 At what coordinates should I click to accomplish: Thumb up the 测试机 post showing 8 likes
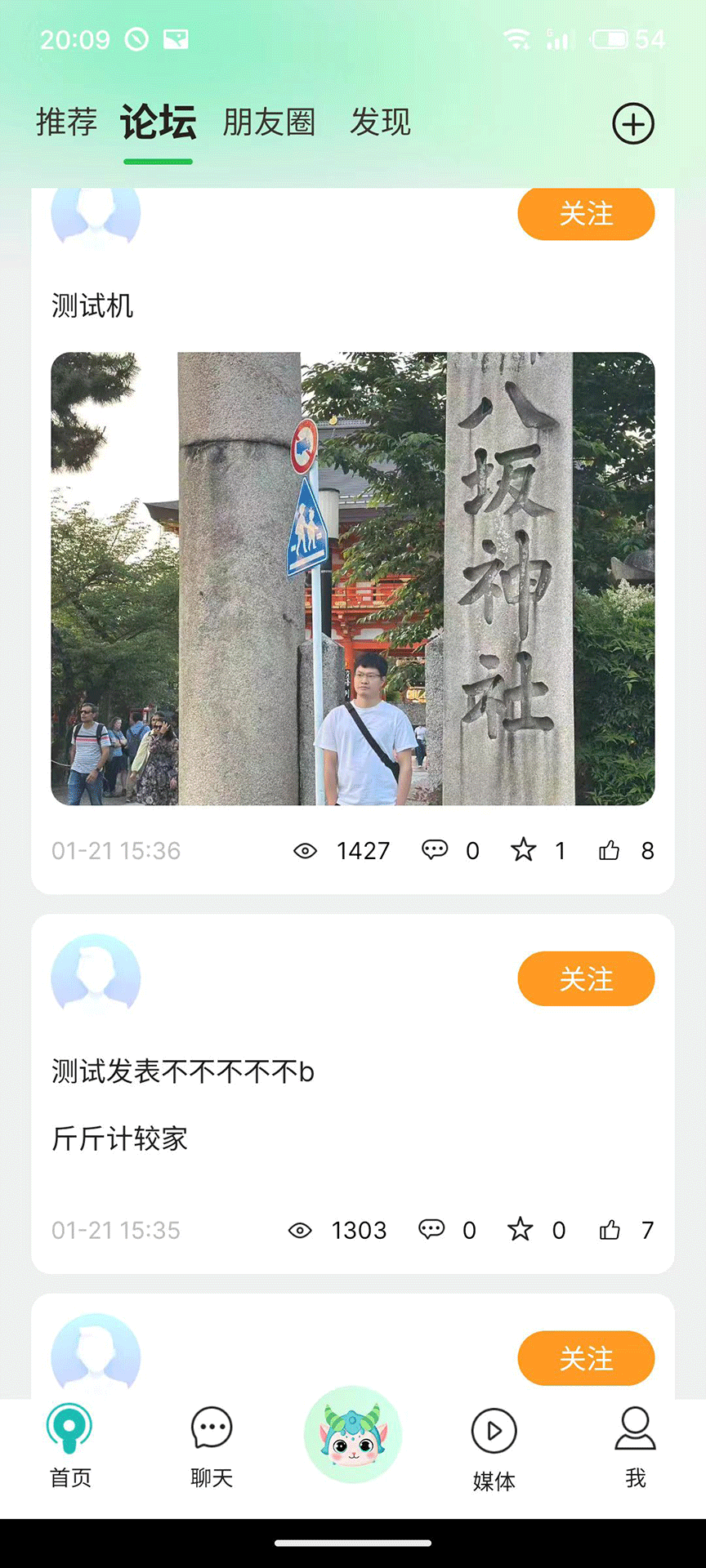tap(610, 850)
